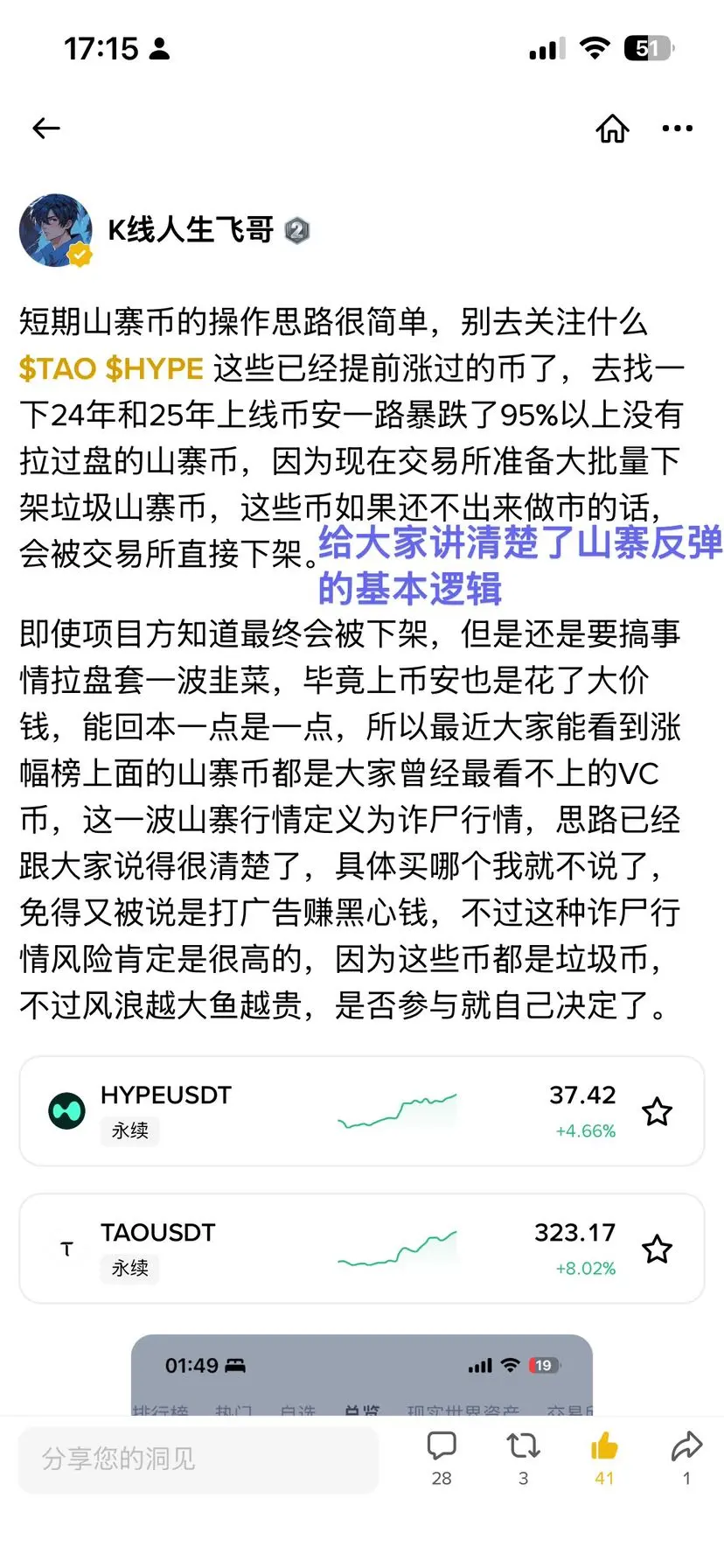Tap the HYPE coin logo on its card
This screenshot has width=724, height=1568.
coord(66,1110)
